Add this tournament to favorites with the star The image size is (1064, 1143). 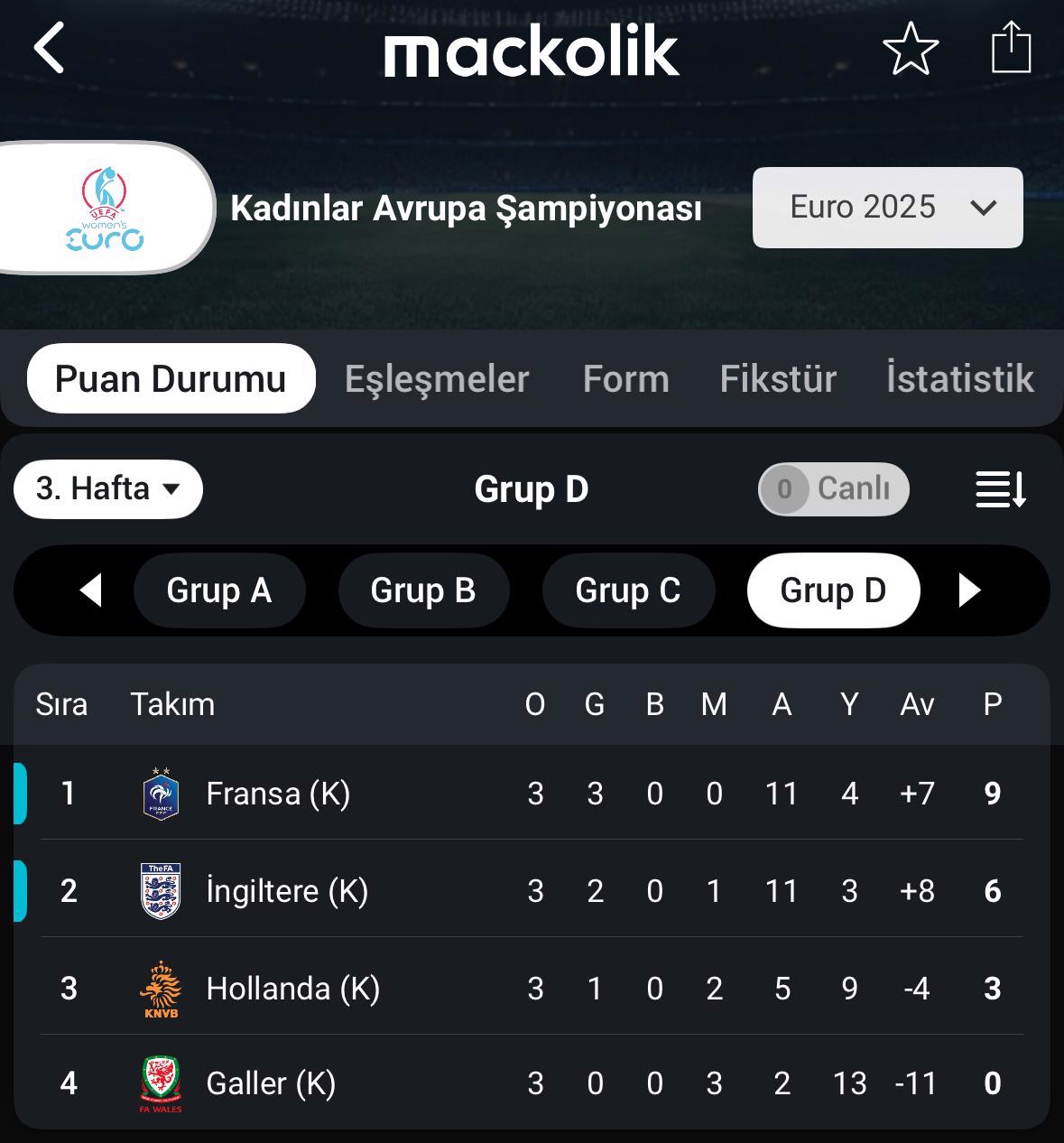pyautogui.click(x=910, y=49)
